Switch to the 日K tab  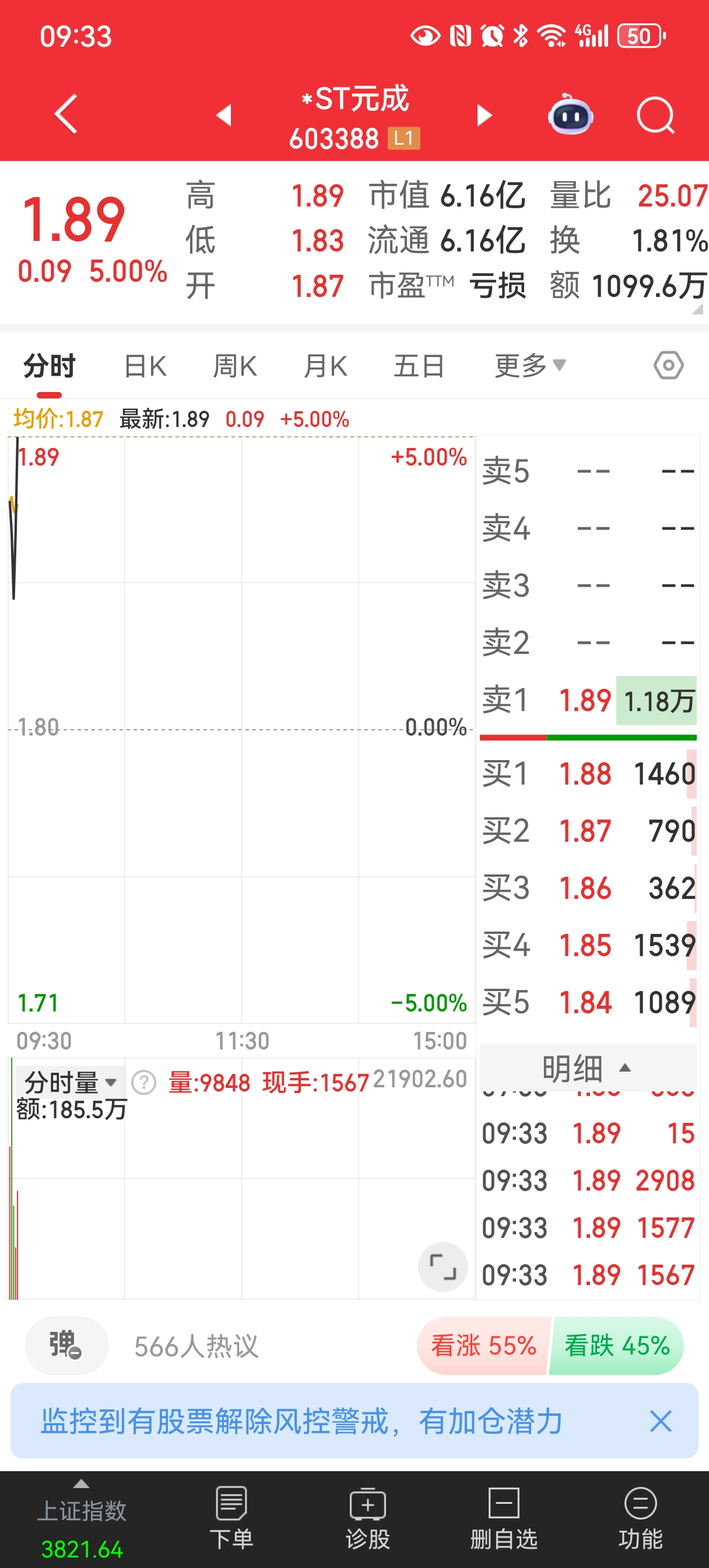tap(145, 366)
